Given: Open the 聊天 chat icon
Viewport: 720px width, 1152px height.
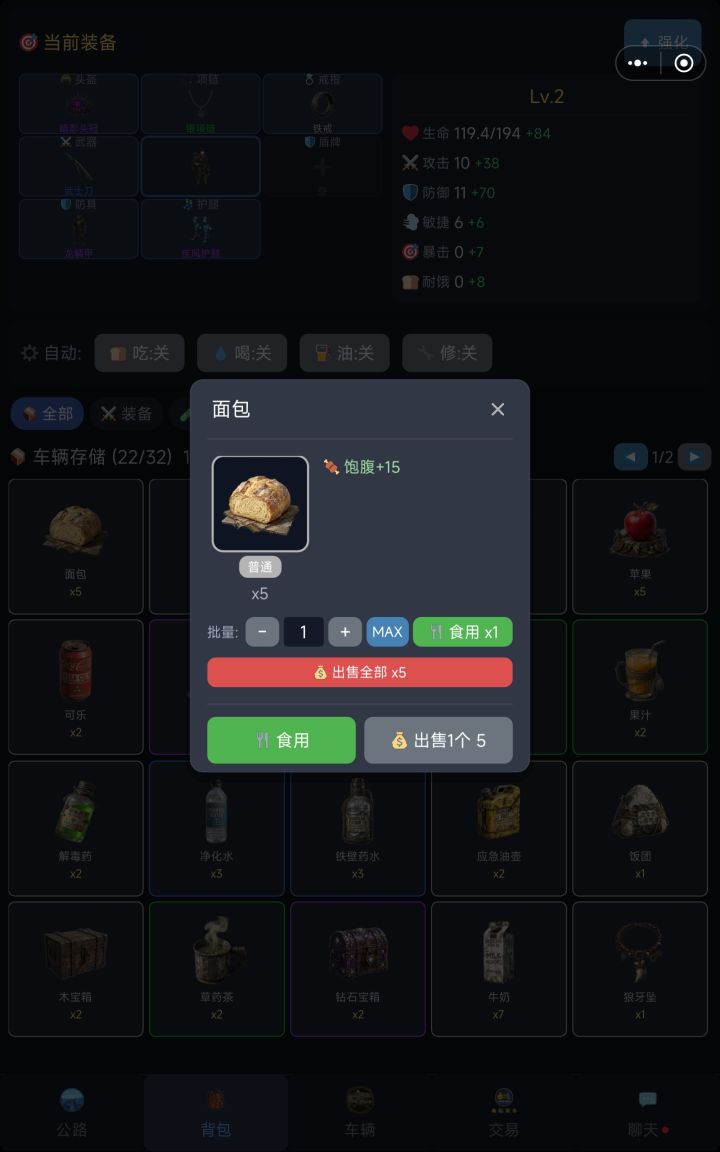Looking at the screenshot, I should click(647, 1110).
